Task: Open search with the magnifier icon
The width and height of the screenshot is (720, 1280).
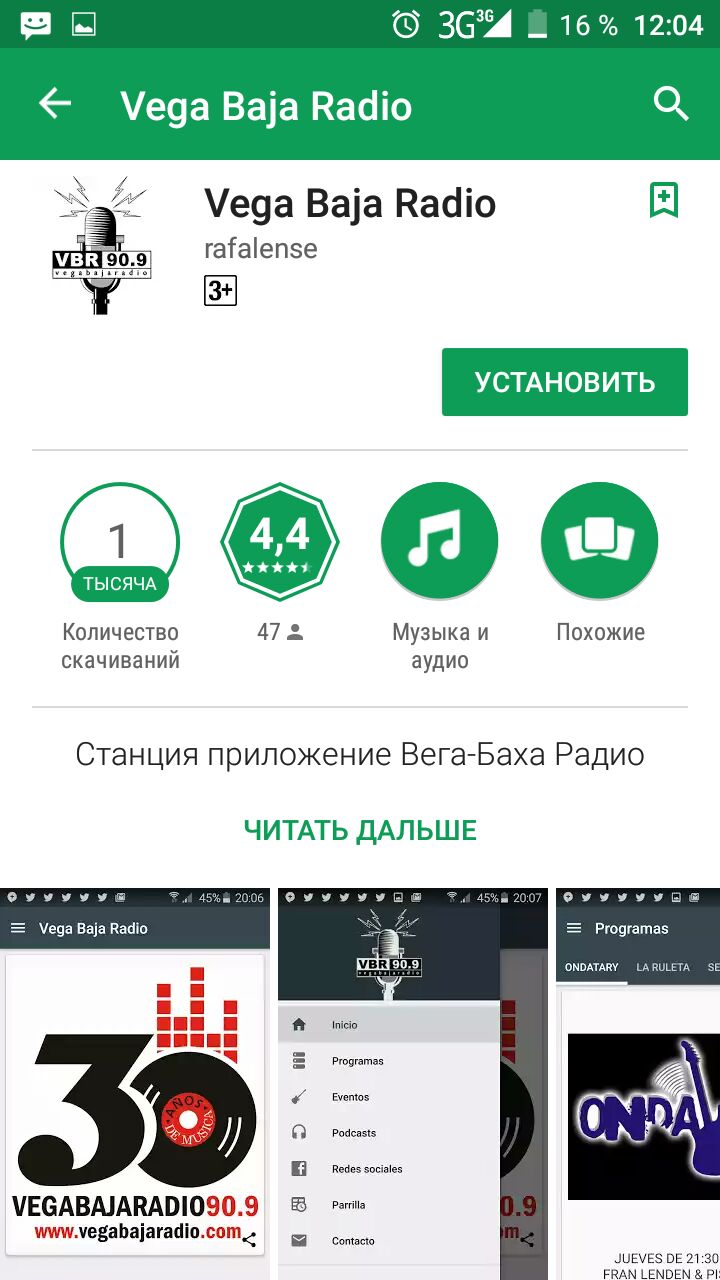Action: click(x=671, y=104)
